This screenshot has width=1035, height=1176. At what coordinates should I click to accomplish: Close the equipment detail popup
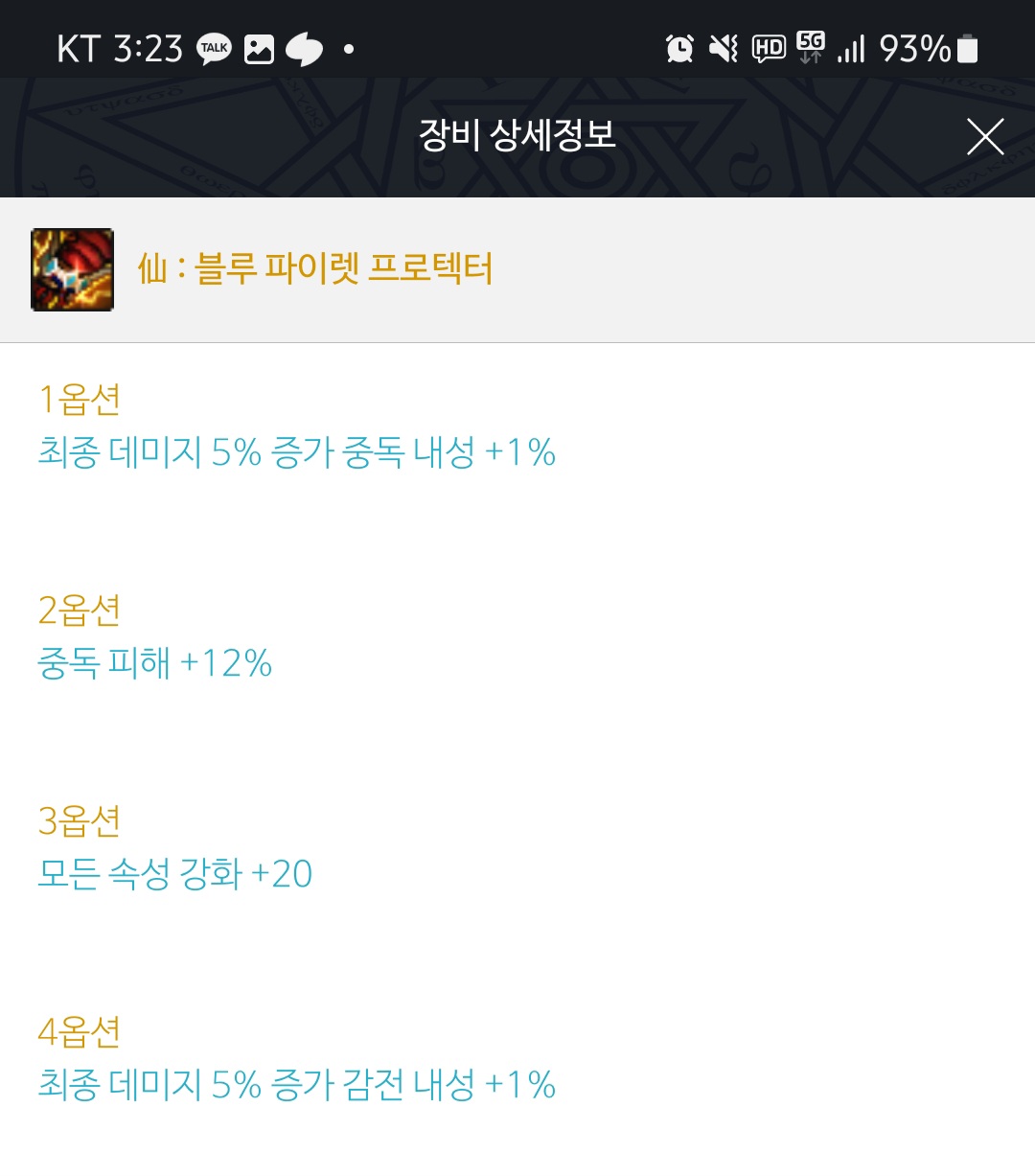point(984,136)
